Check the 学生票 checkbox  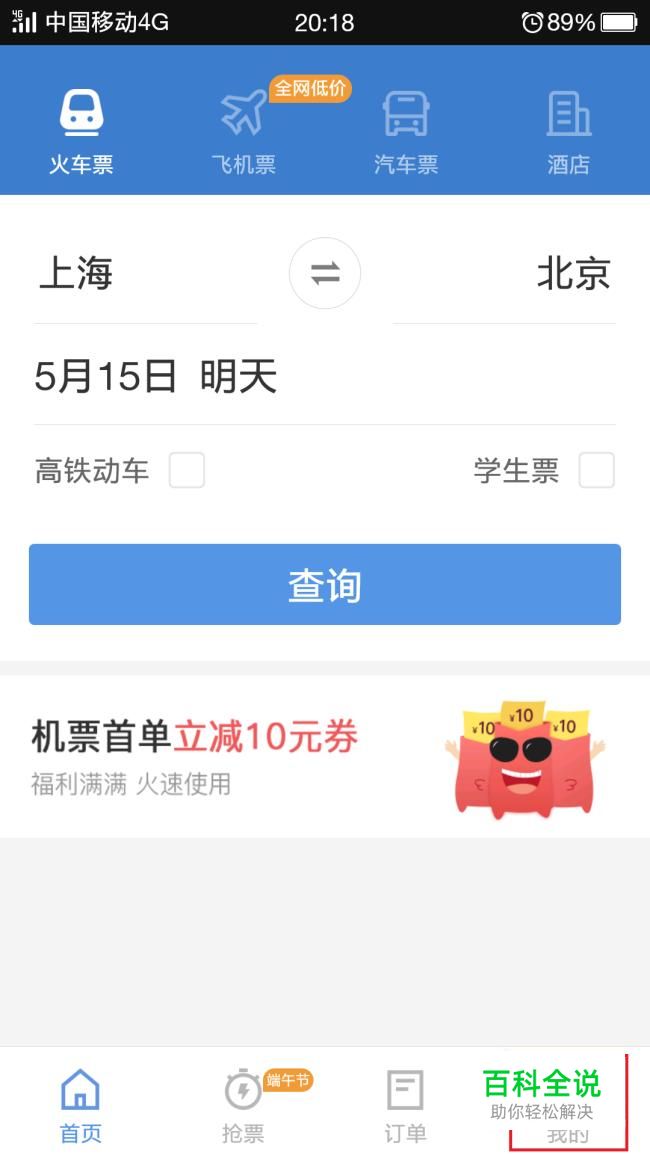596,470
